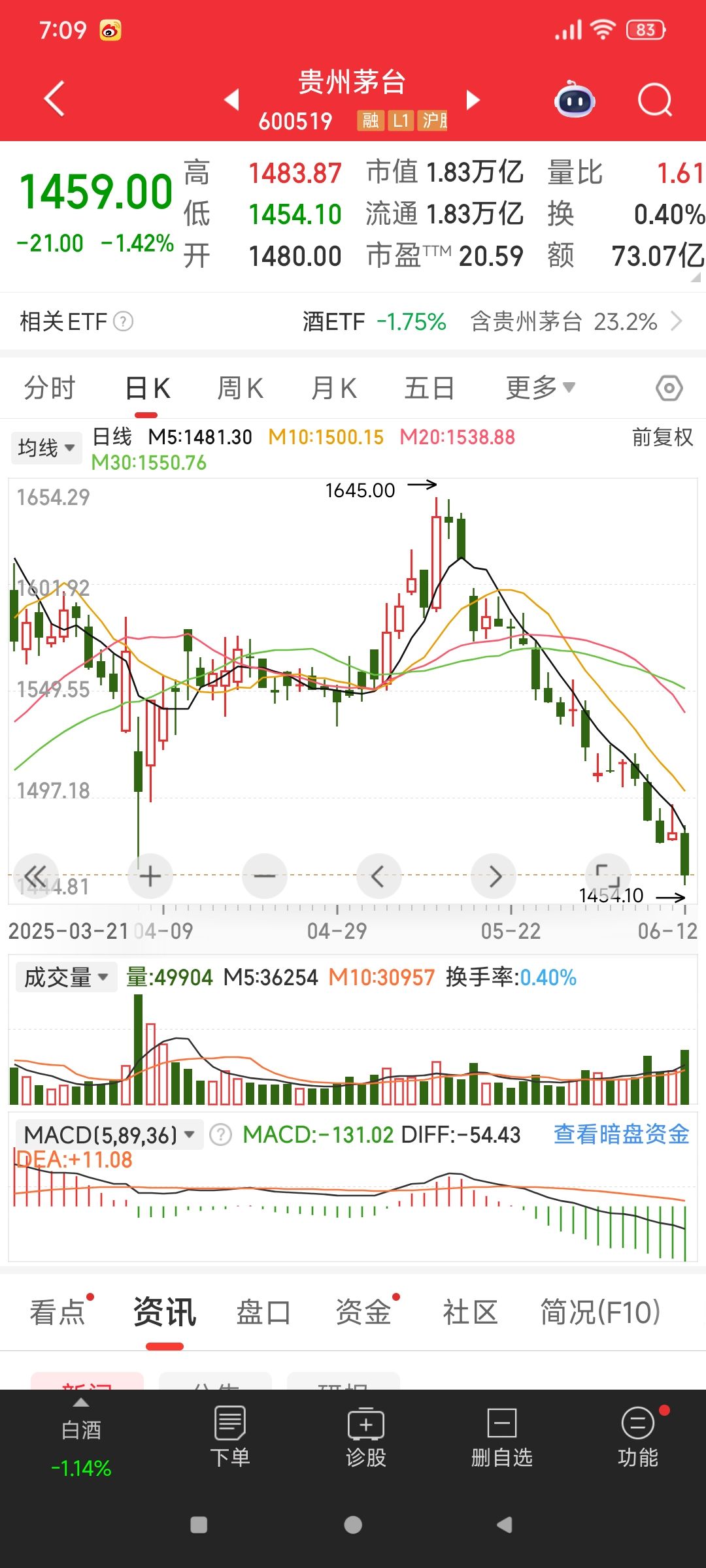This screenshot has height=1568, width=706.
Task: Open the robot assistant
Action: click(575, 100)
